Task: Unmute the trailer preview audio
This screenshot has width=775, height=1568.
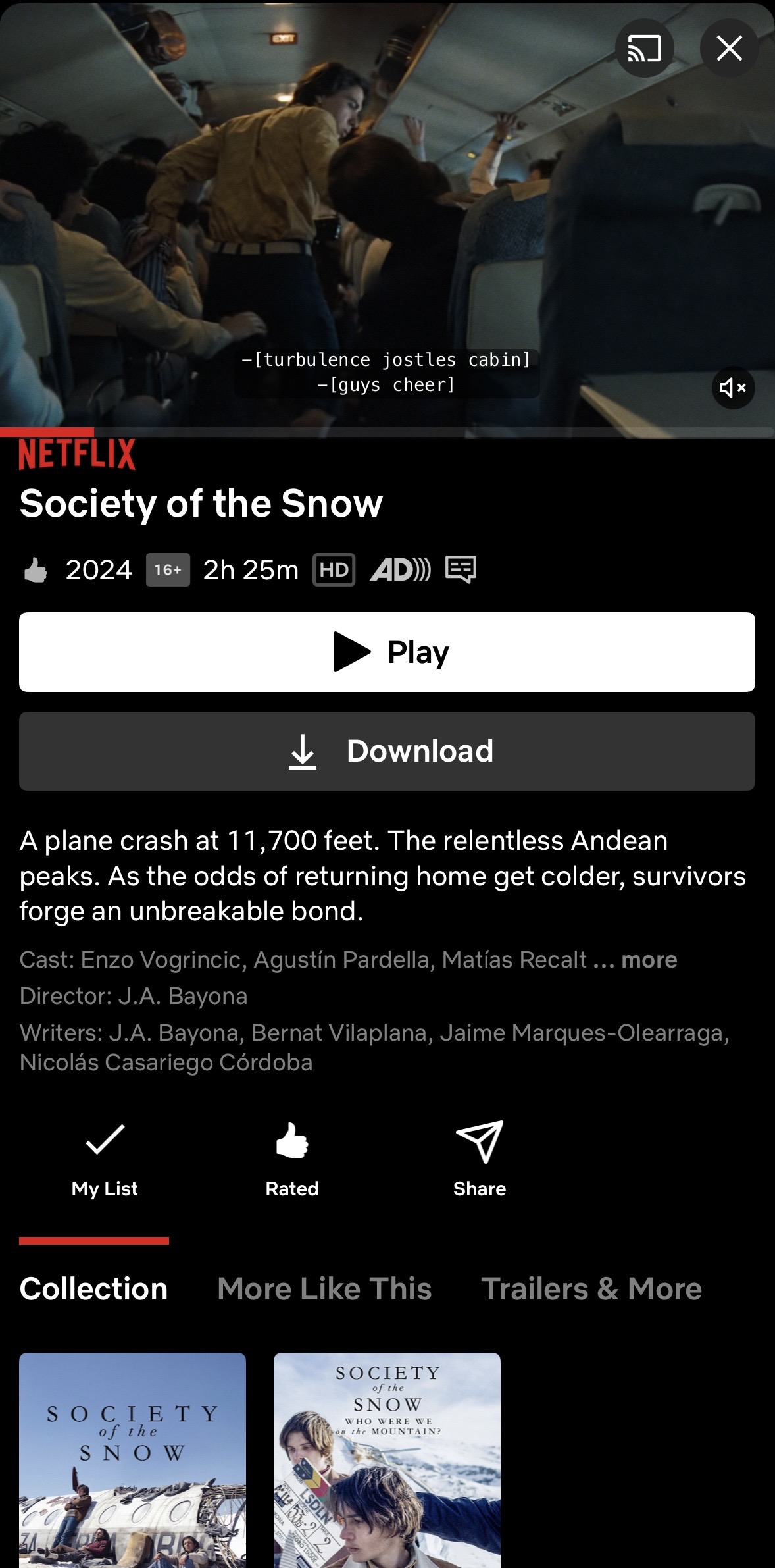Action: pos(732,388)
